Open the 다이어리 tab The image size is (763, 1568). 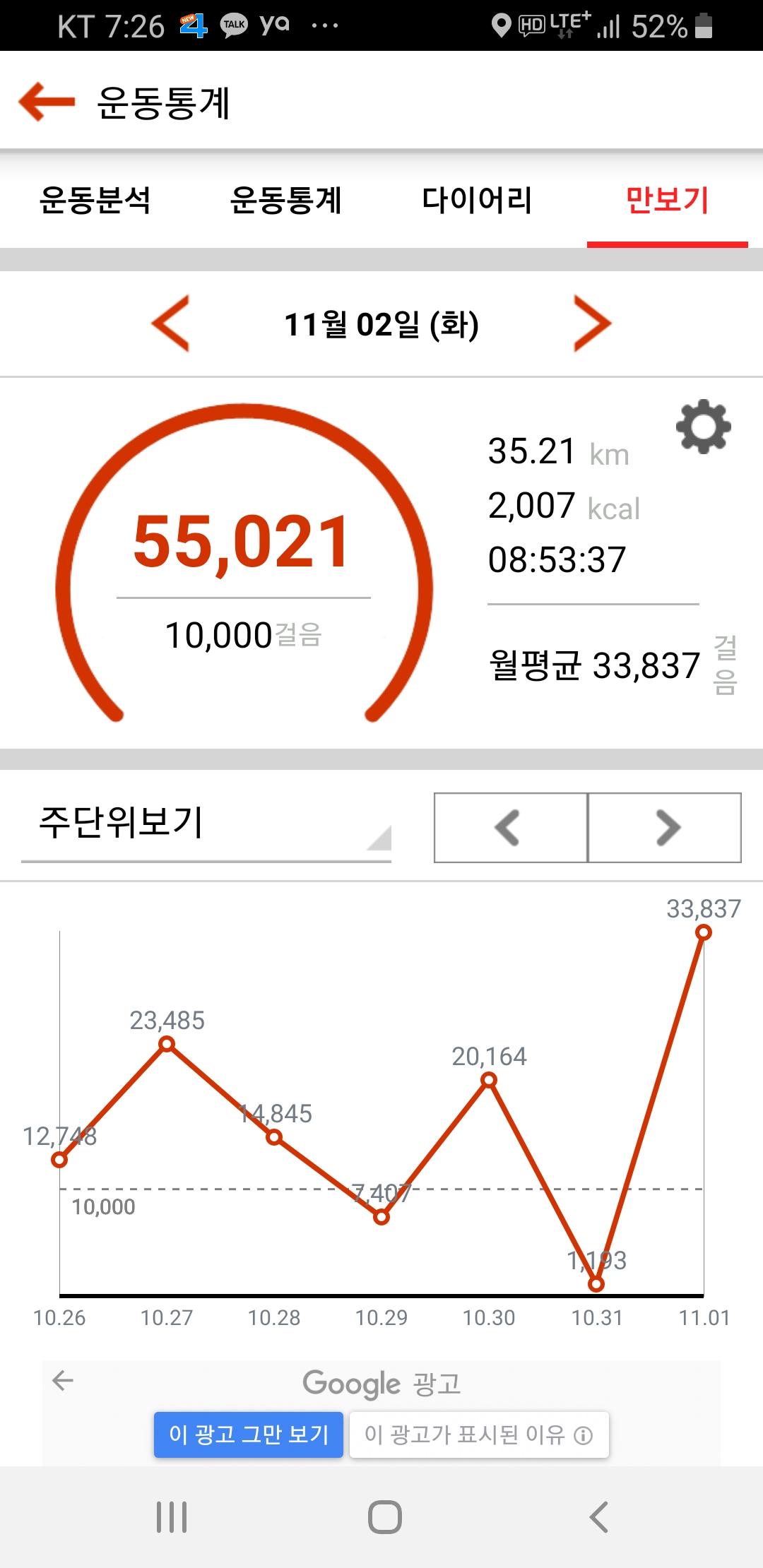(477, 201)
